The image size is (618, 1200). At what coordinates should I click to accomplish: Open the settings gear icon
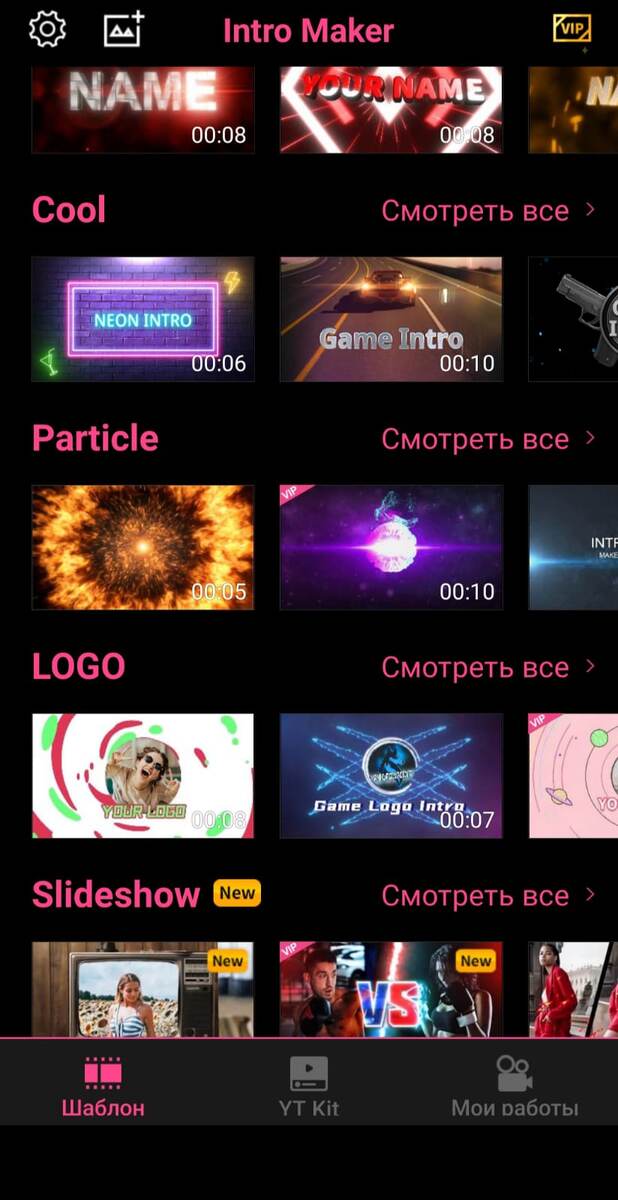pos(47,30)
